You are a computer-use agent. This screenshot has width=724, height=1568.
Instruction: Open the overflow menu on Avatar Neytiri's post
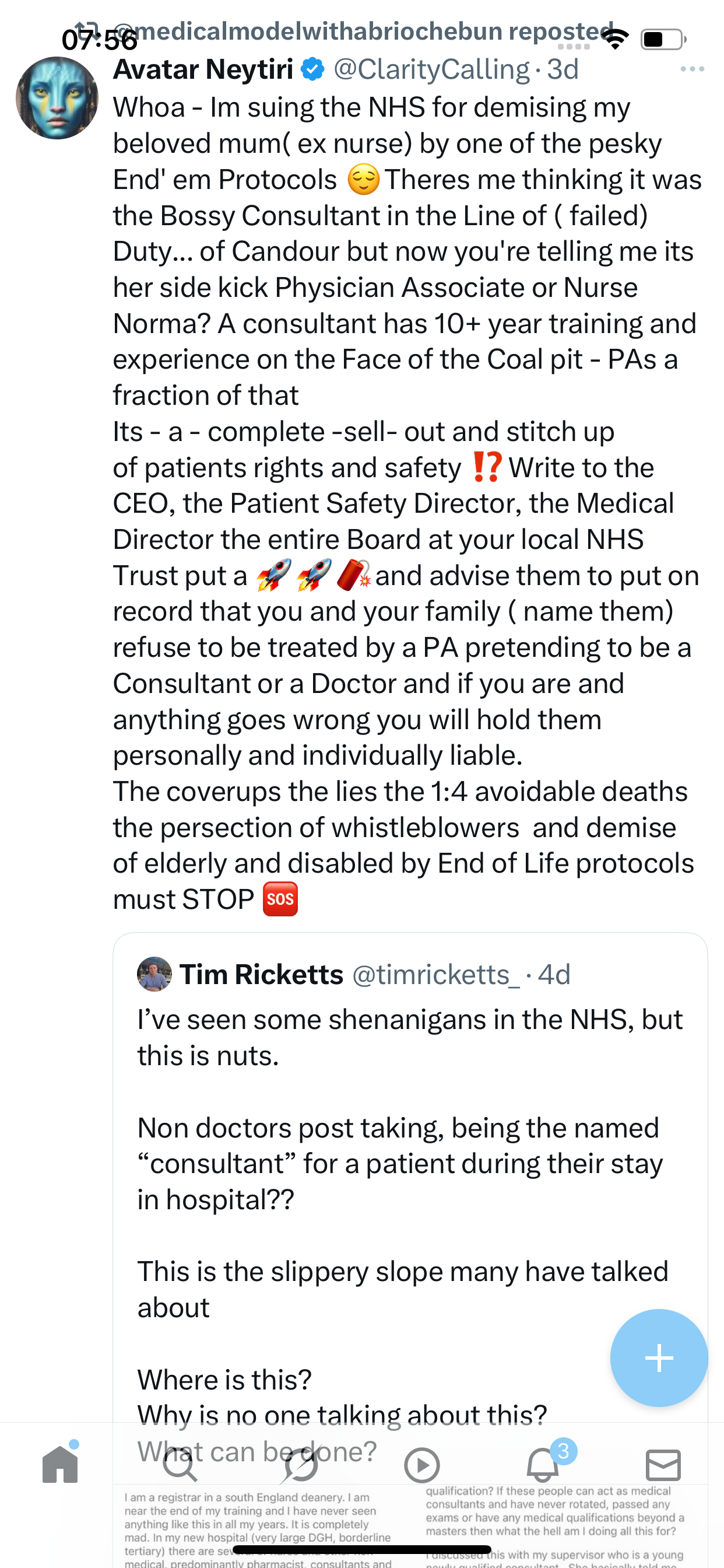pos(692,69)
